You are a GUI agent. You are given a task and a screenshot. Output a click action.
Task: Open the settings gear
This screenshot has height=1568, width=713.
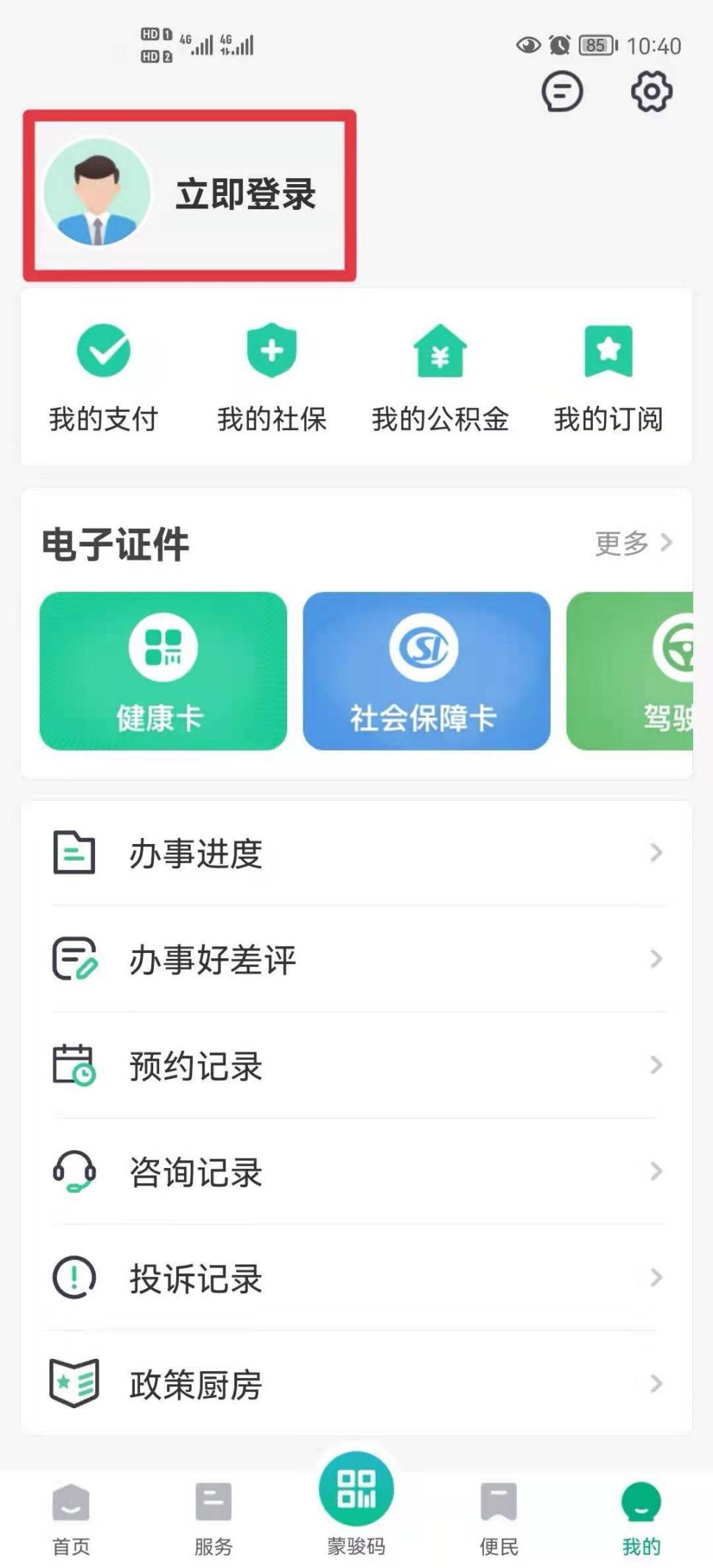[x=651, y=92]
